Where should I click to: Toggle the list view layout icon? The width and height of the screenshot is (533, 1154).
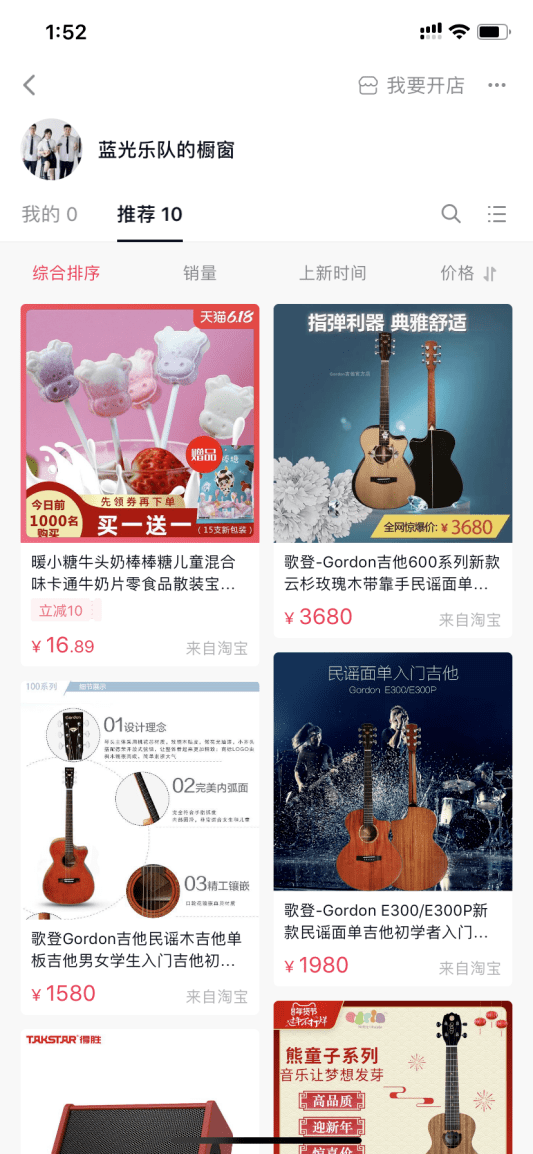(x=497, y=214)
